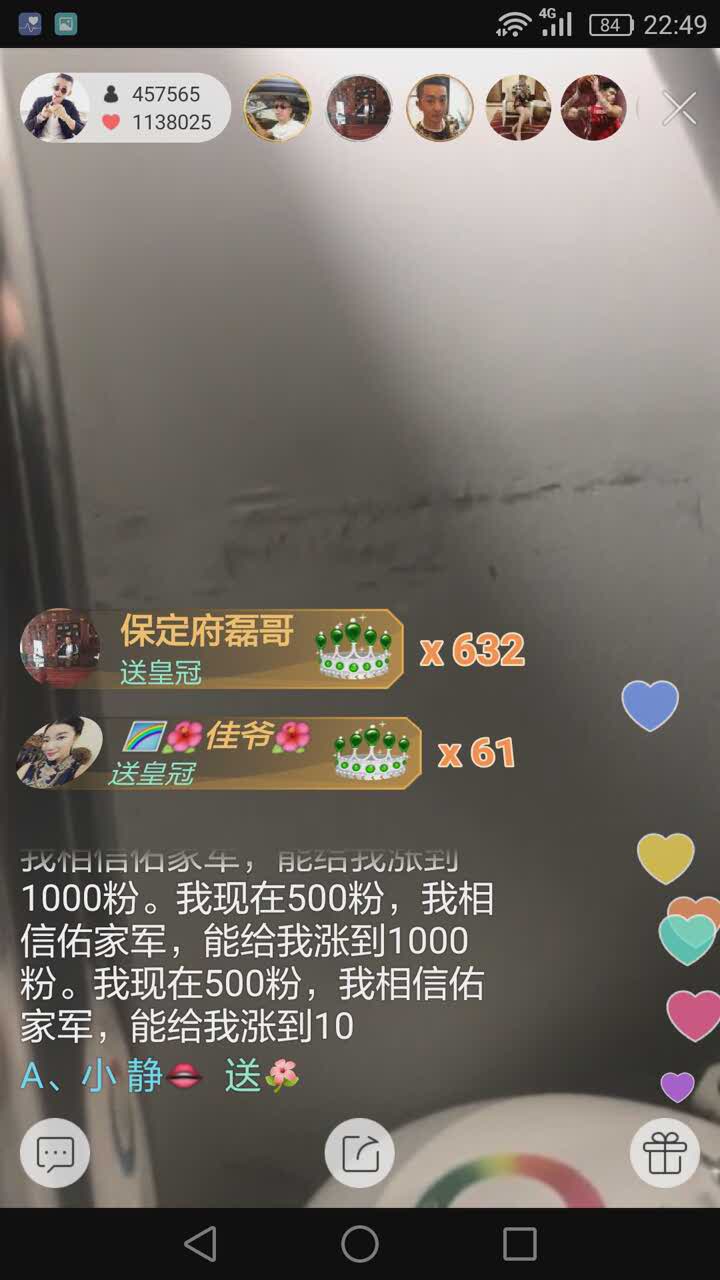Go back with the system back button
The image size is (720, 1280).
point(200,1244)
